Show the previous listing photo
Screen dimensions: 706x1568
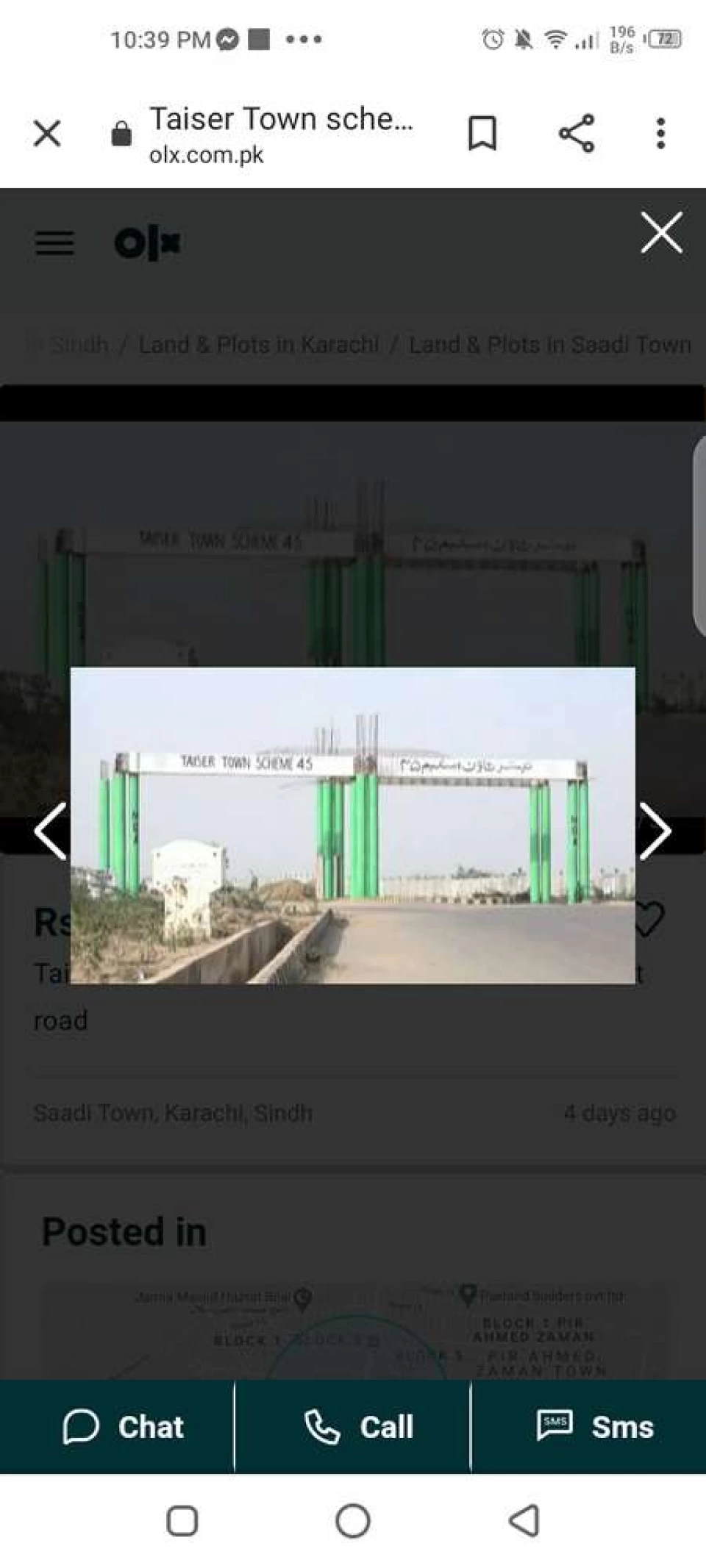click(x=50, y=831)
